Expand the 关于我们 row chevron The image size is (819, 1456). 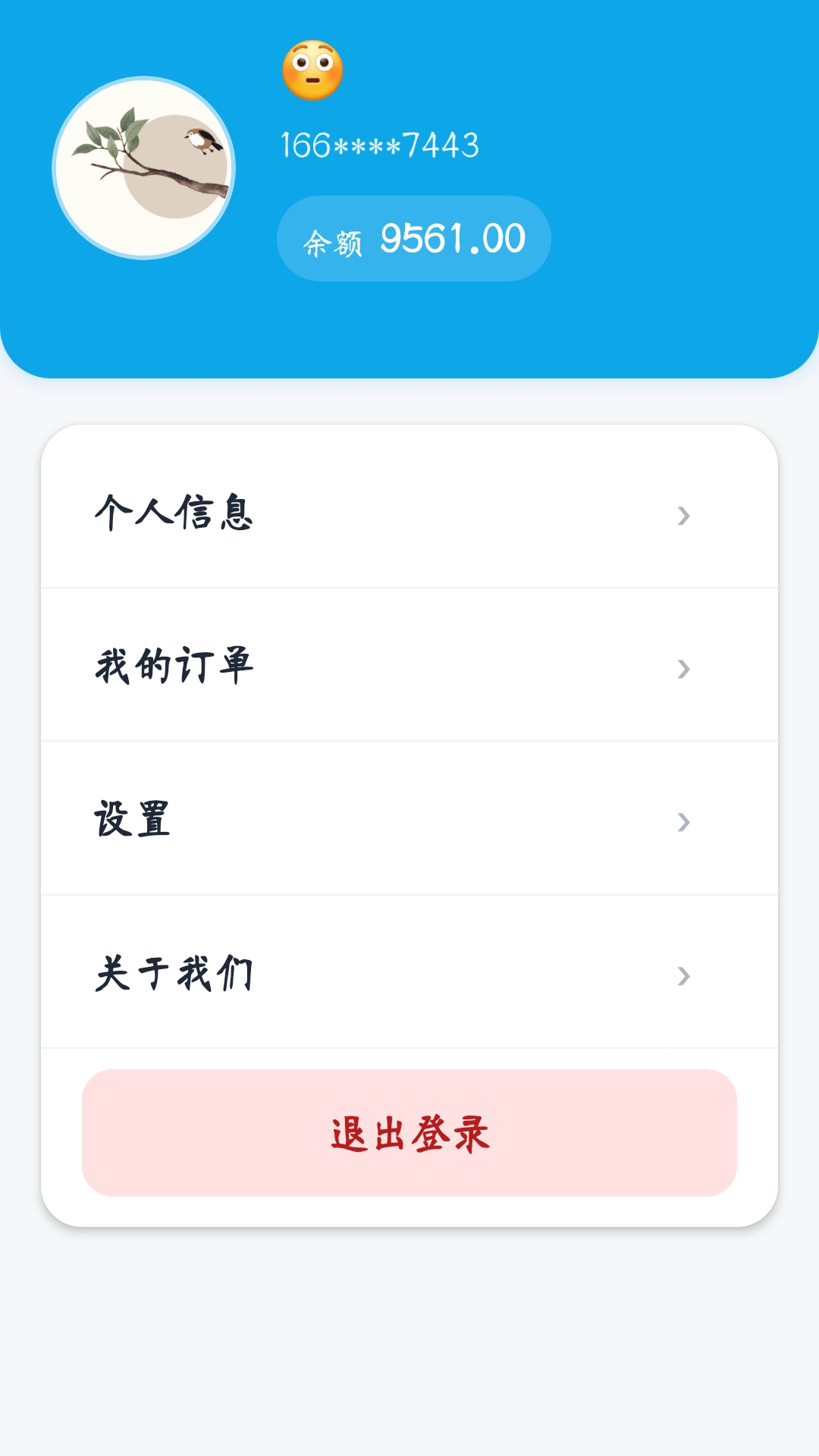[685, 974]
